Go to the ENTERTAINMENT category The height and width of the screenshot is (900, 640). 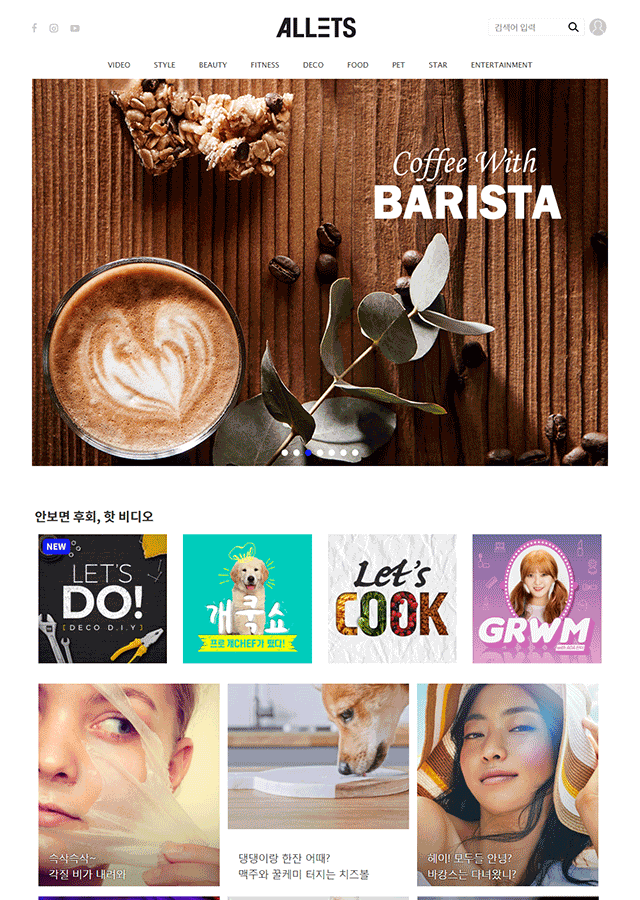point(502,65)
